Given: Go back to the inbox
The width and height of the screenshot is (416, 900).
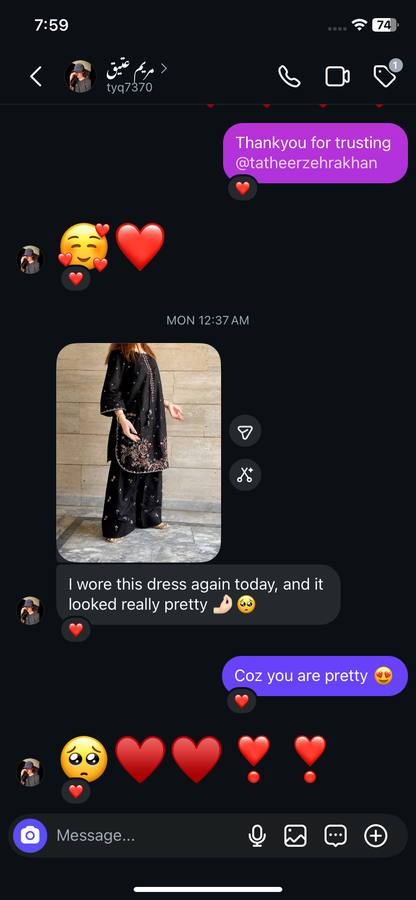Looking at the screenshot, I should tap(36, 76).
